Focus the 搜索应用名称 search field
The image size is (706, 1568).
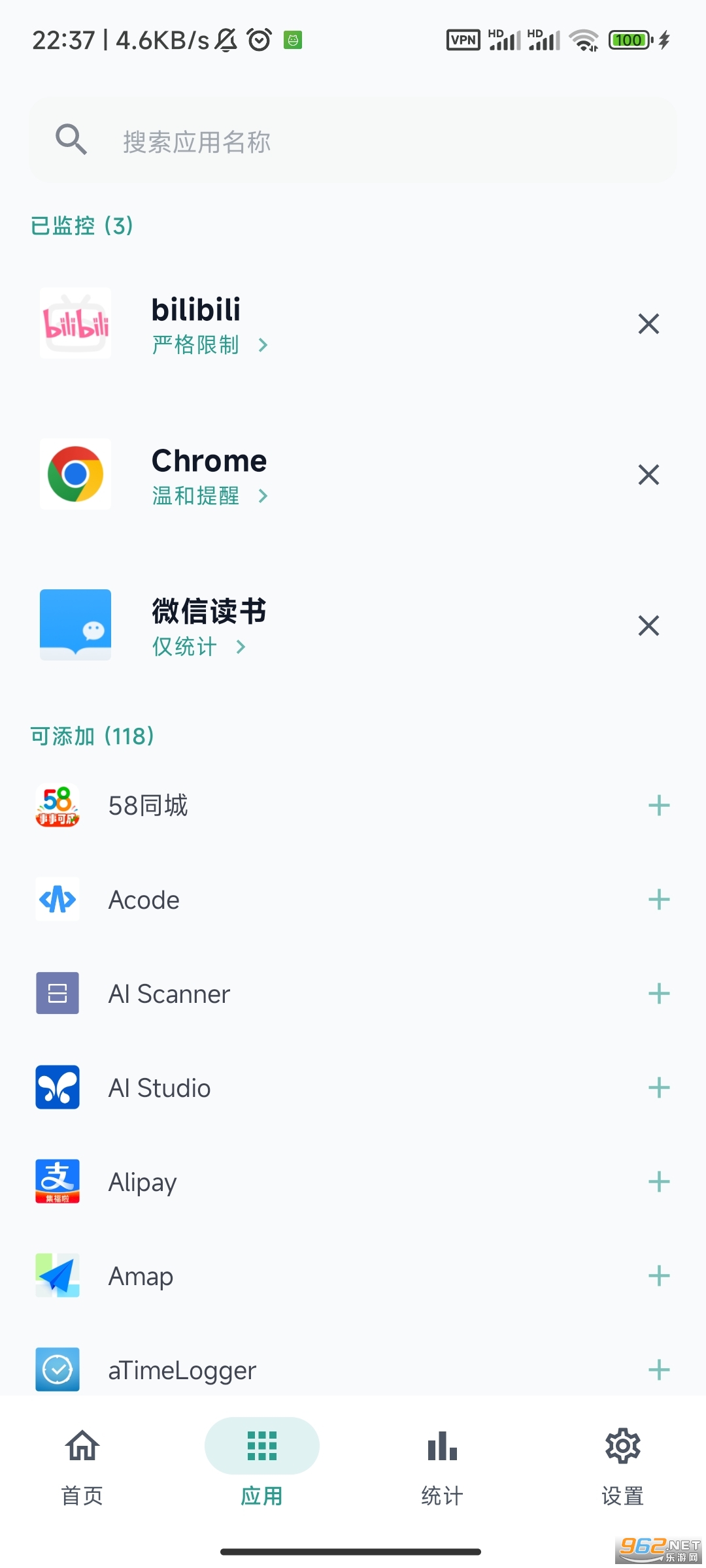[x=353, y=141]
